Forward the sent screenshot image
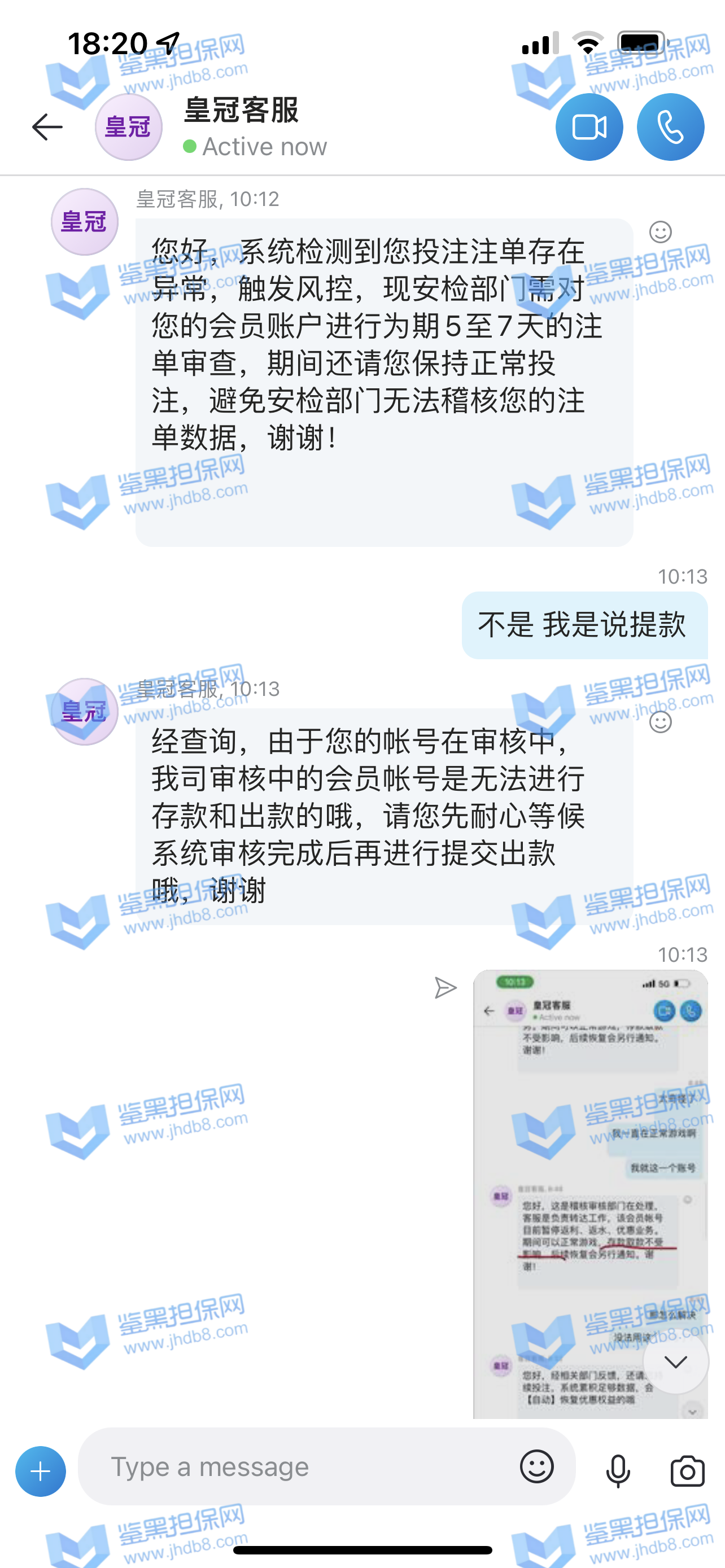725x1568 pixels. [x=445, y=988]
